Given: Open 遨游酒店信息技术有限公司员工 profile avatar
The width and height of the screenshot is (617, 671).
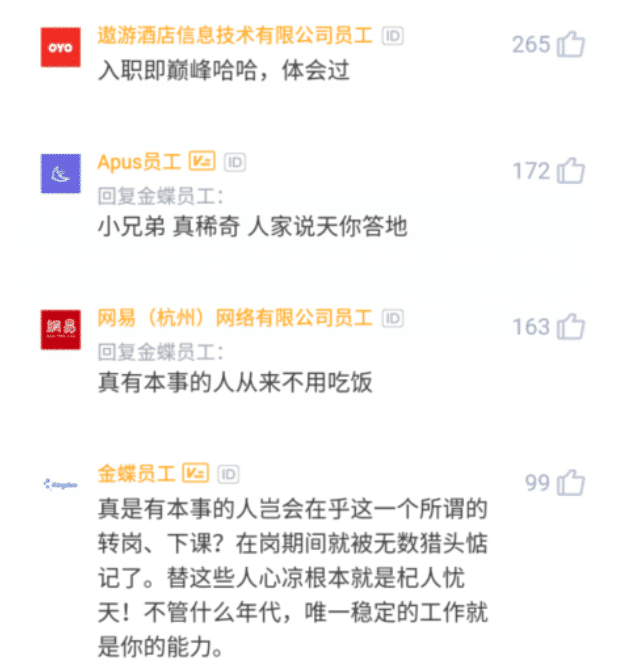Looking at the screenshot, I should pos(60,47).
